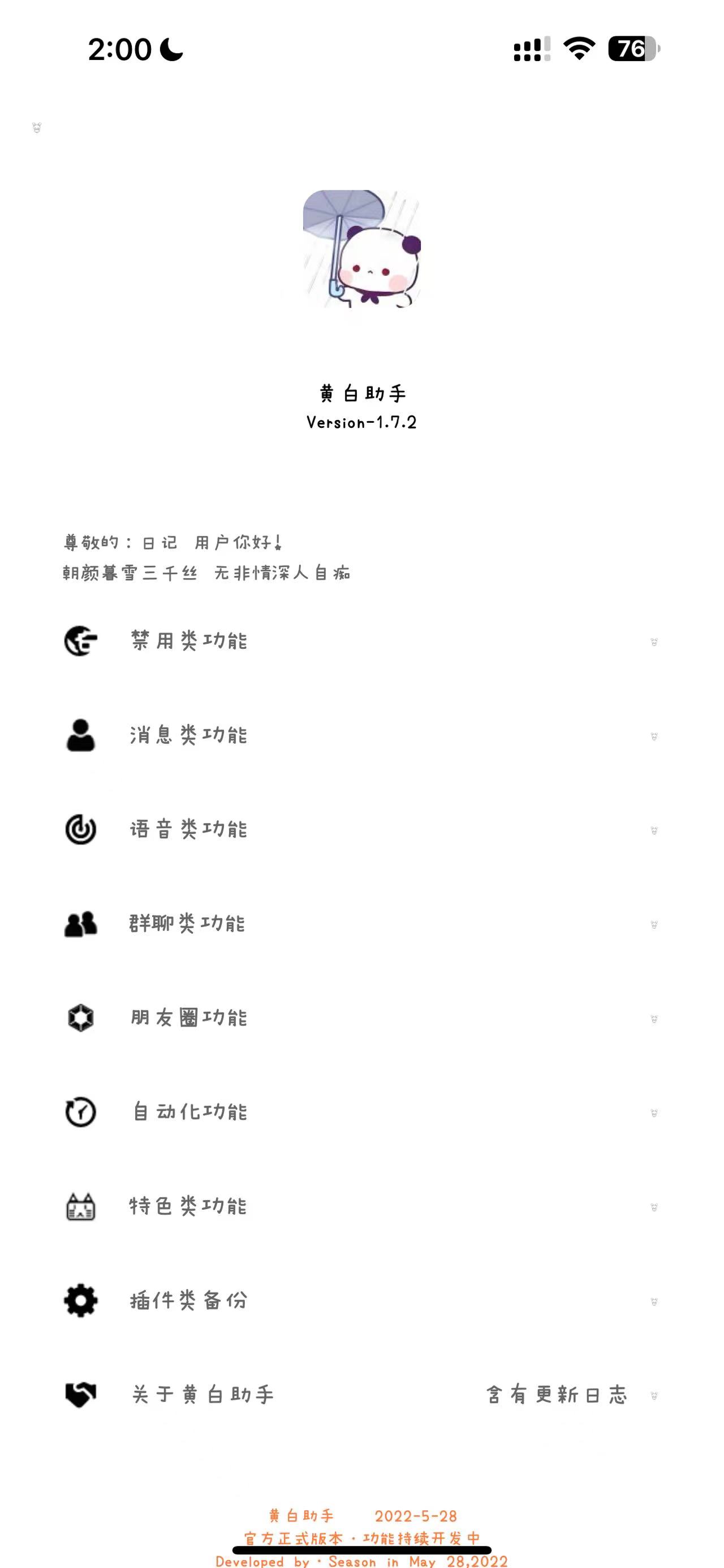Open 朋友圈功能 options
Screen dimensions: 724x1568
[x=189, y=1018]
